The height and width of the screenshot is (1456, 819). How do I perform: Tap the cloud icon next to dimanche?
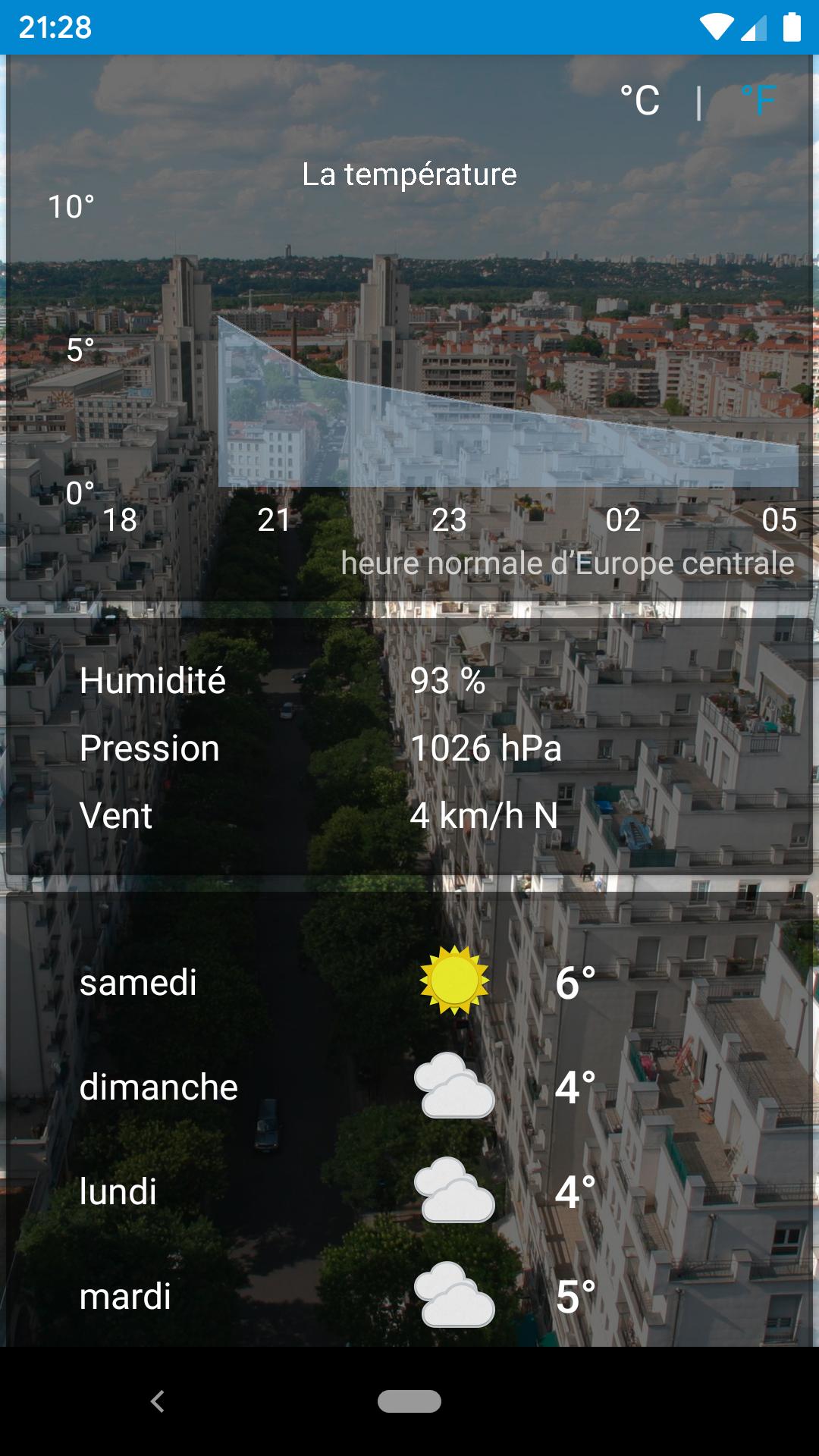[x=453, y=1088]
